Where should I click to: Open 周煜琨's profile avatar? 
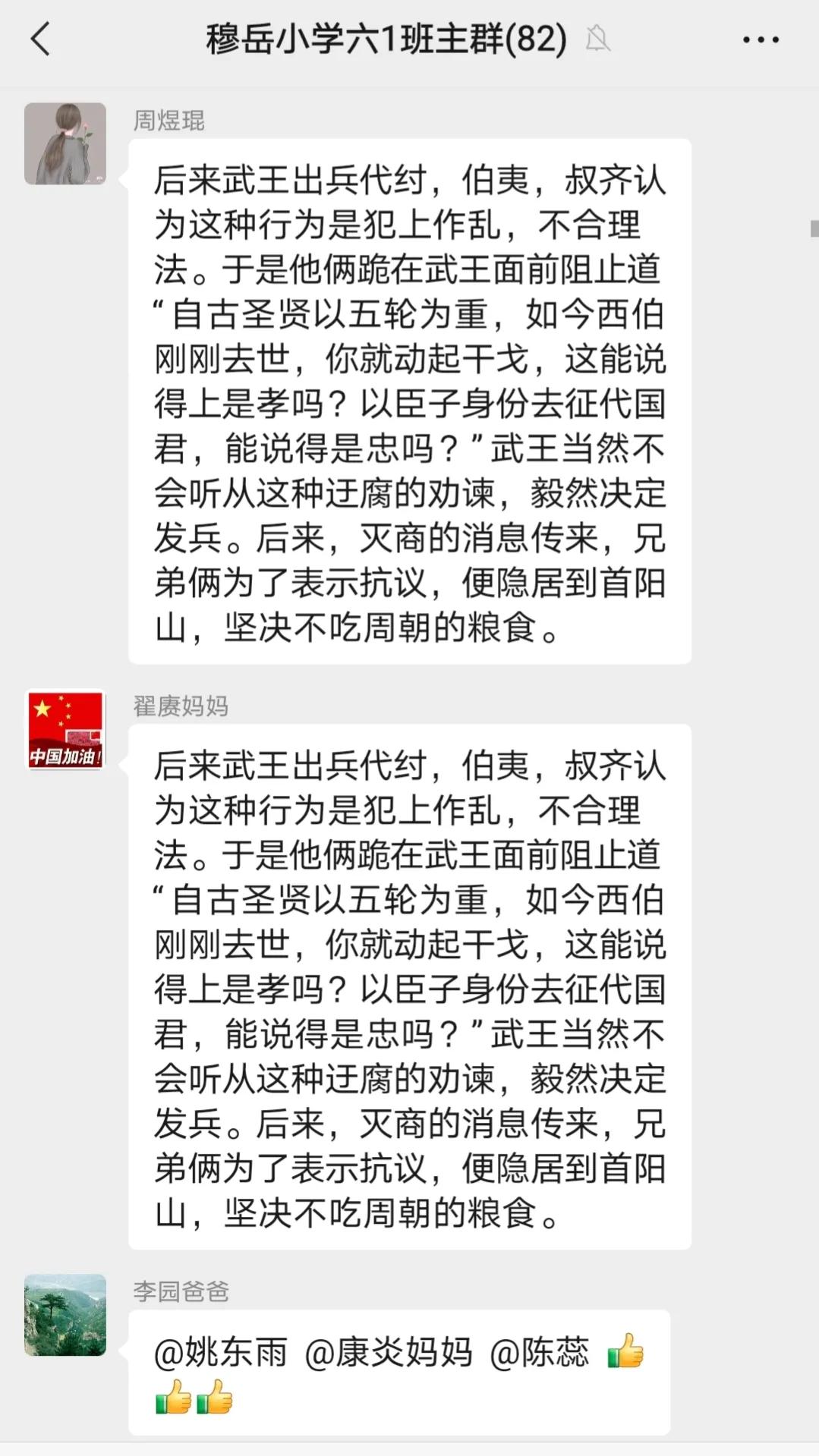coord(65,143)
